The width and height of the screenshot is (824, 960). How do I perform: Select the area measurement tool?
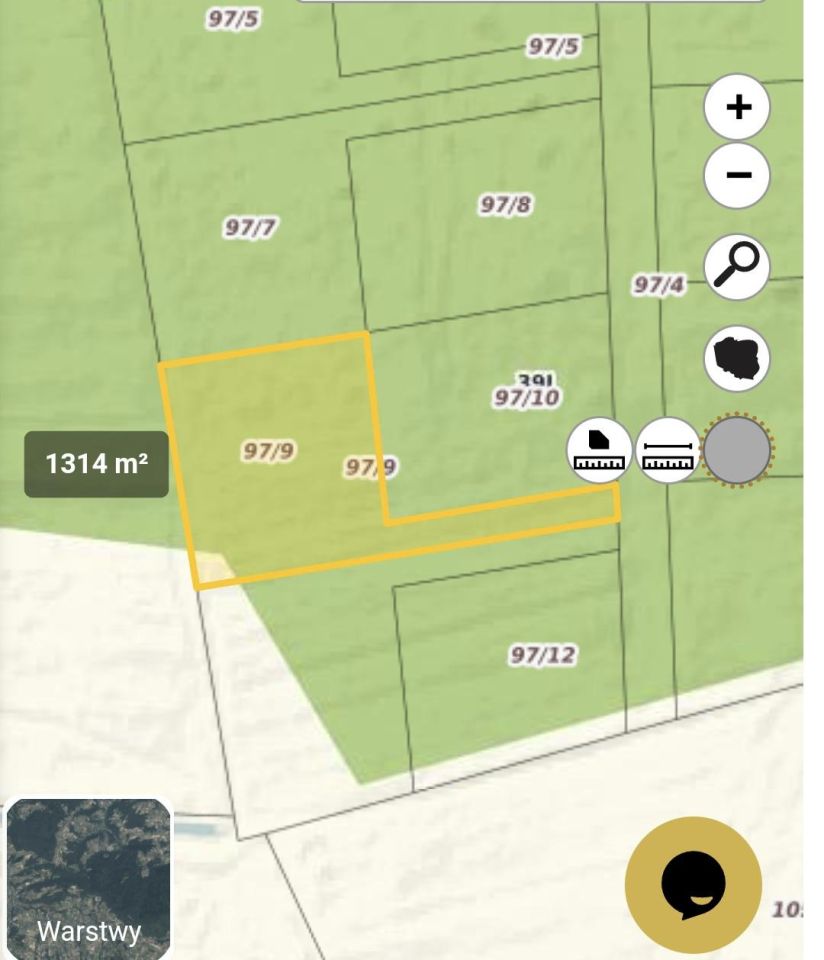click(600, 451)
